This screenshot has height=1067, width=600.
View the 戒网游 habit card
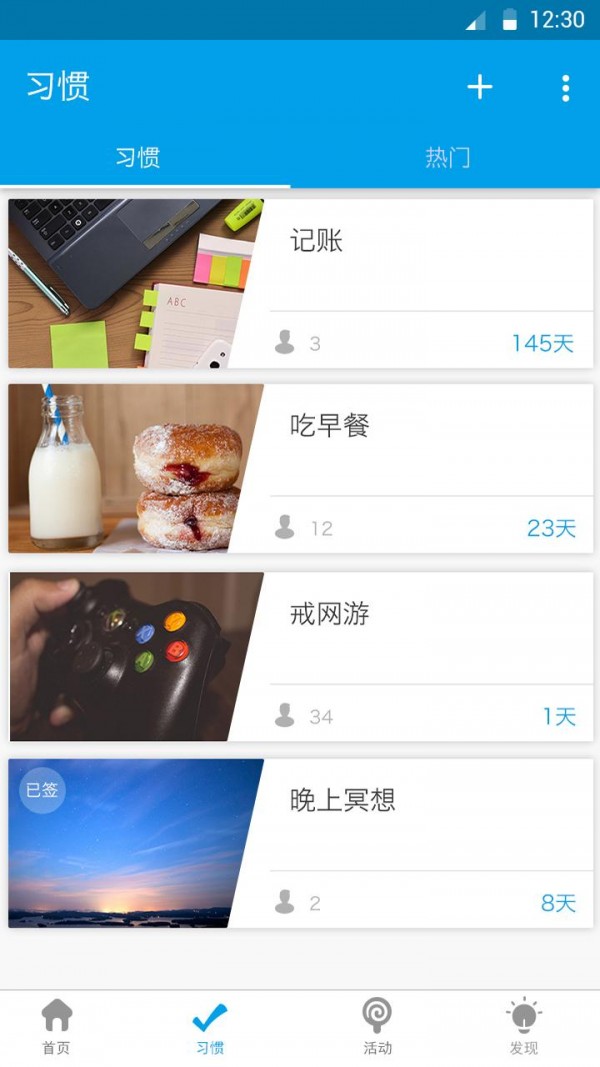[x=300, y=656]
